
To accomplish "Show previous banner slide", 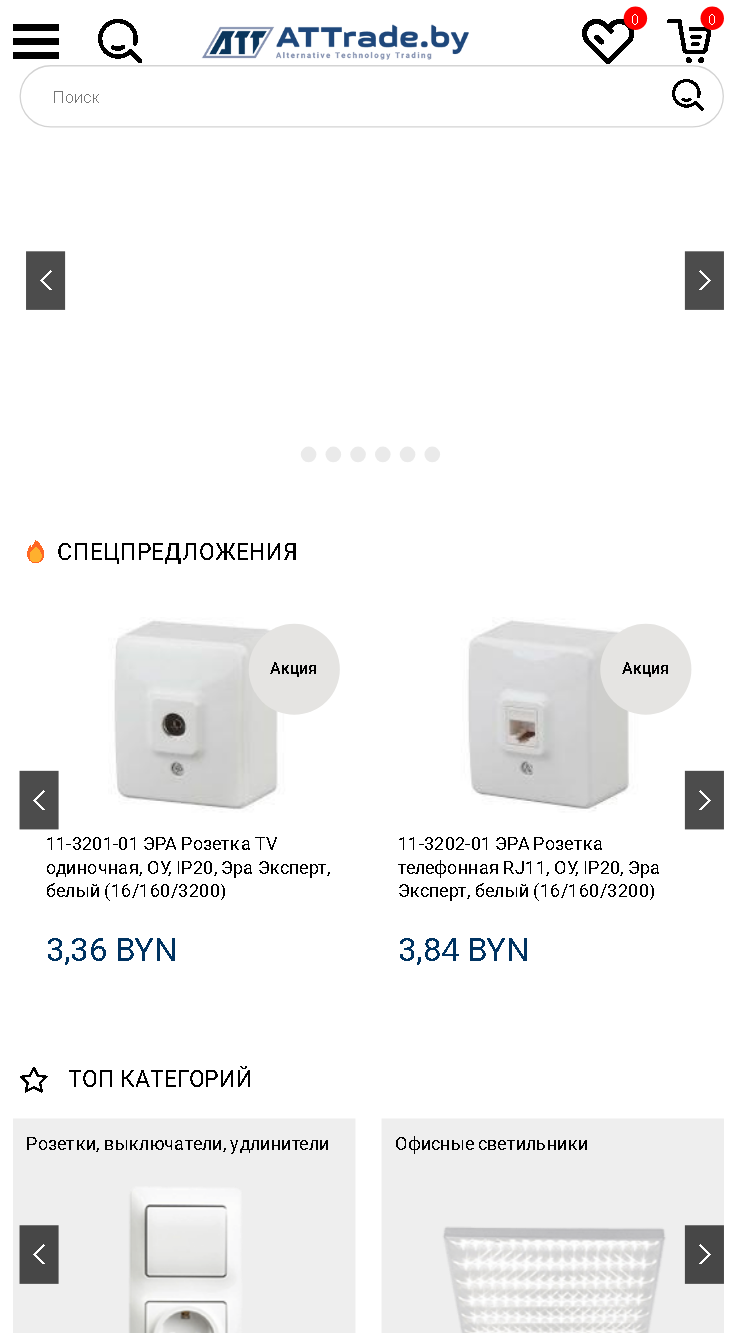I will tap(45, 281).
